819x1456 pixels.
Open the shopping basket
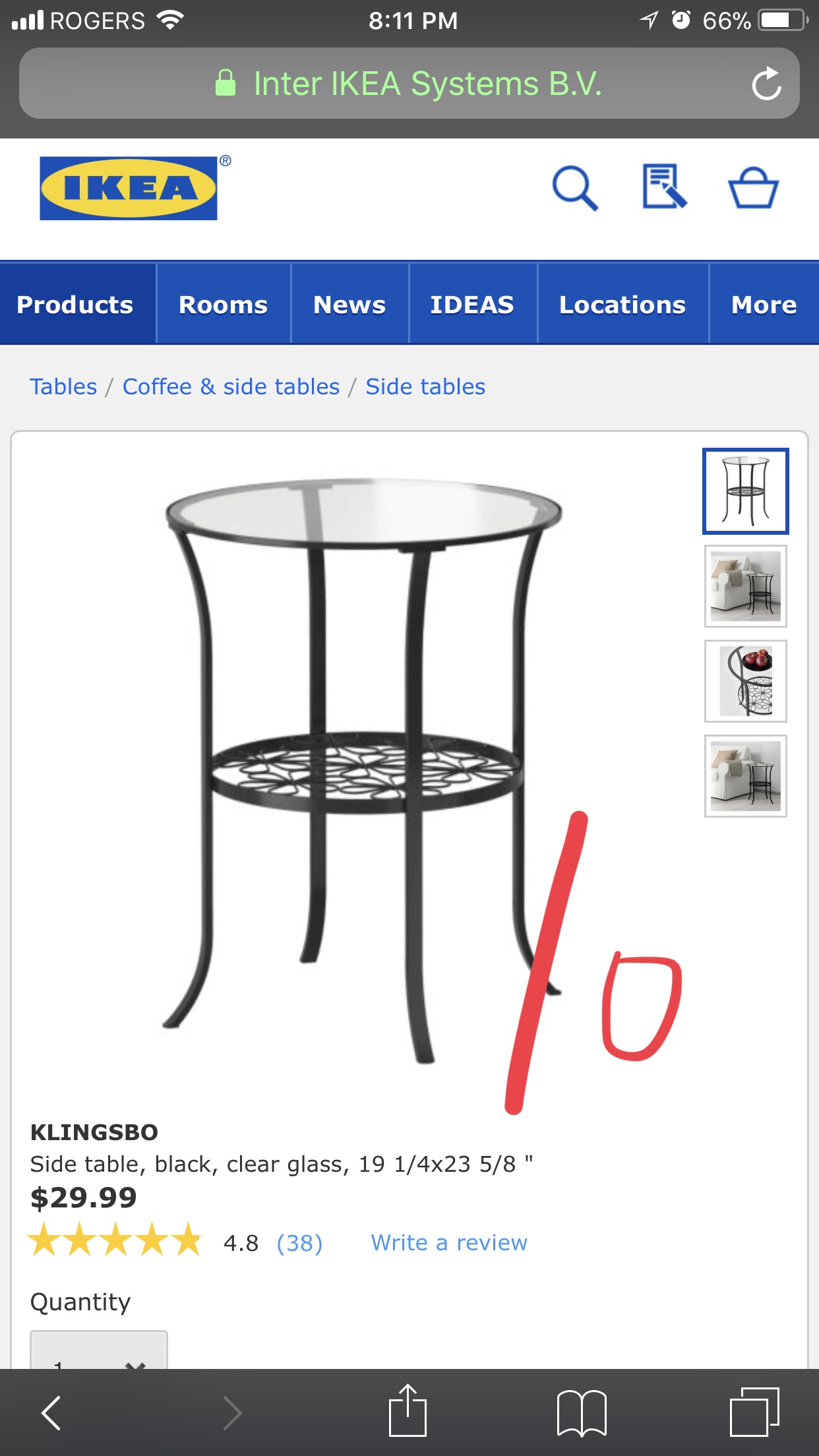(x=753, y=188)
